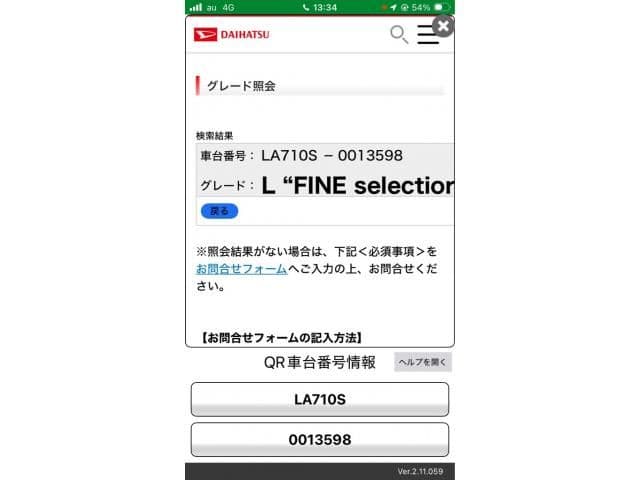The height and width of the screenshot is (480, 640).
Task: Open the hamburger menu
Action: [427, 35]
